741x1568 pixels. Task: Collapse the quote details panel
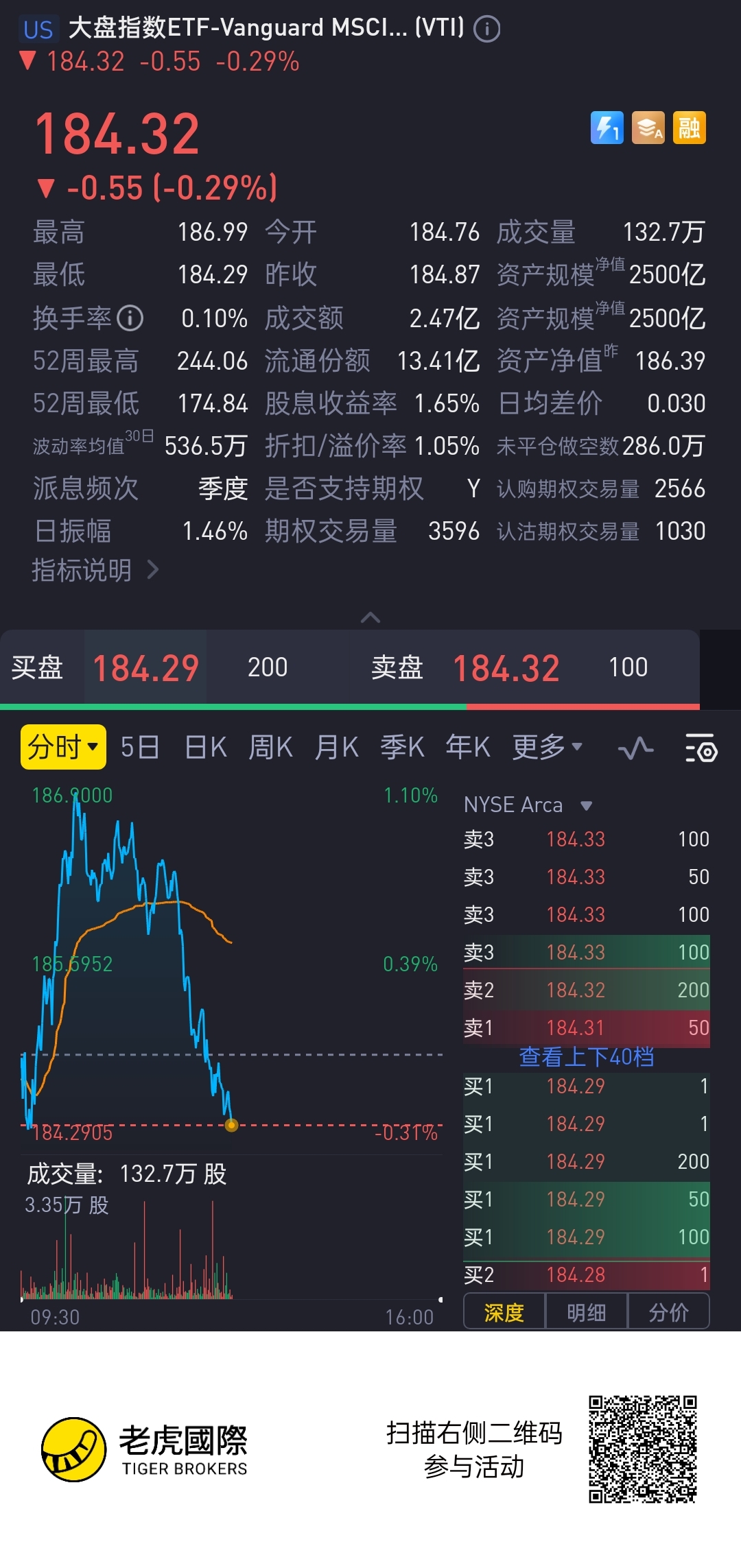pos(370,617)
